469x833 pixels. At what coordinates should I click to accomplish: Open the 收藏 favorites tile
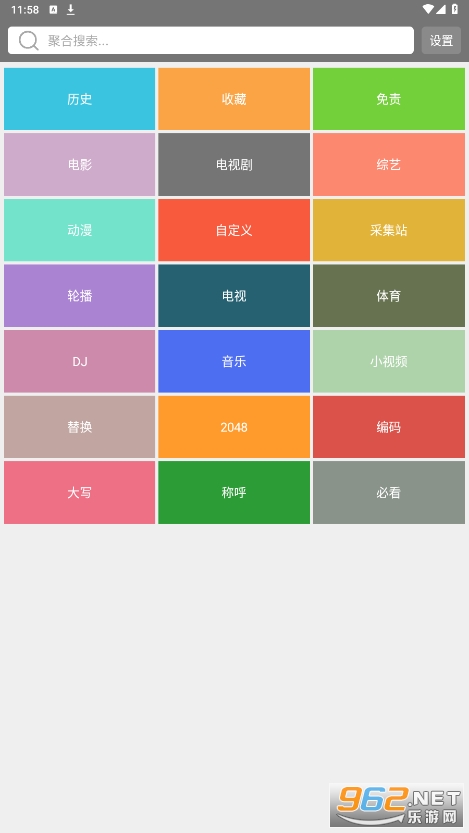pos(234,99)
